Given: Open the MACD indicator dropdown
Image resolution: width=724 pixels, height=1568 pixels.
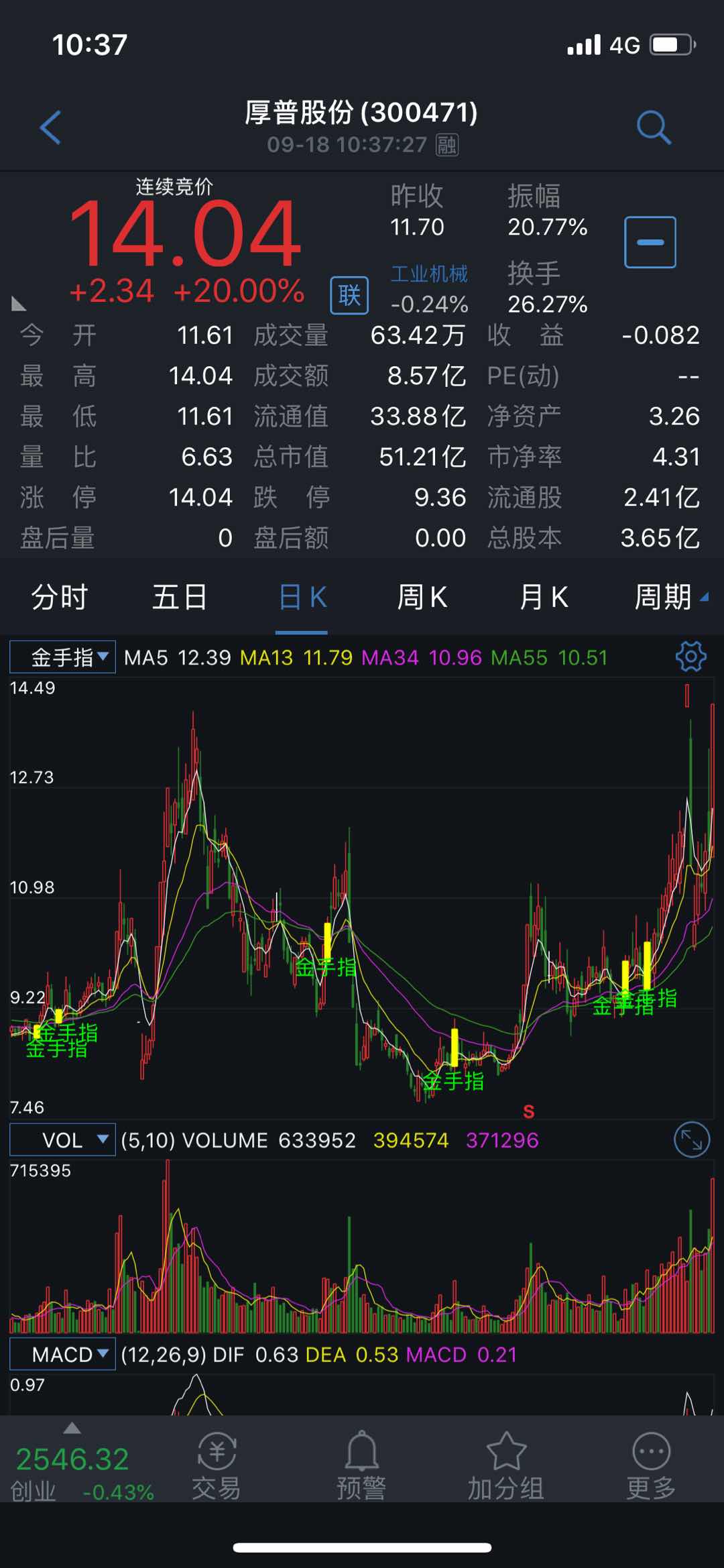Looking at the screenshot, I should [x=62, y=1355].
